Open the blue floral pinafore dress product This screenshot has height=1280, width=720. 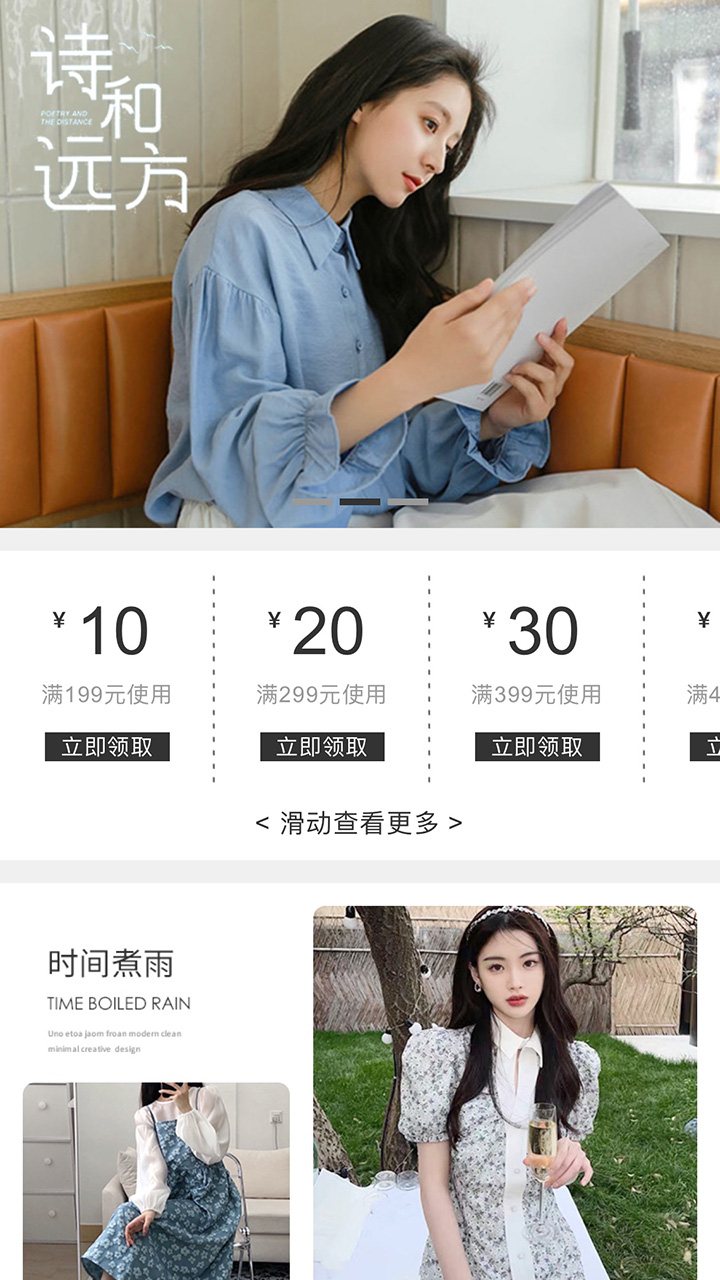click(156, 1180)
